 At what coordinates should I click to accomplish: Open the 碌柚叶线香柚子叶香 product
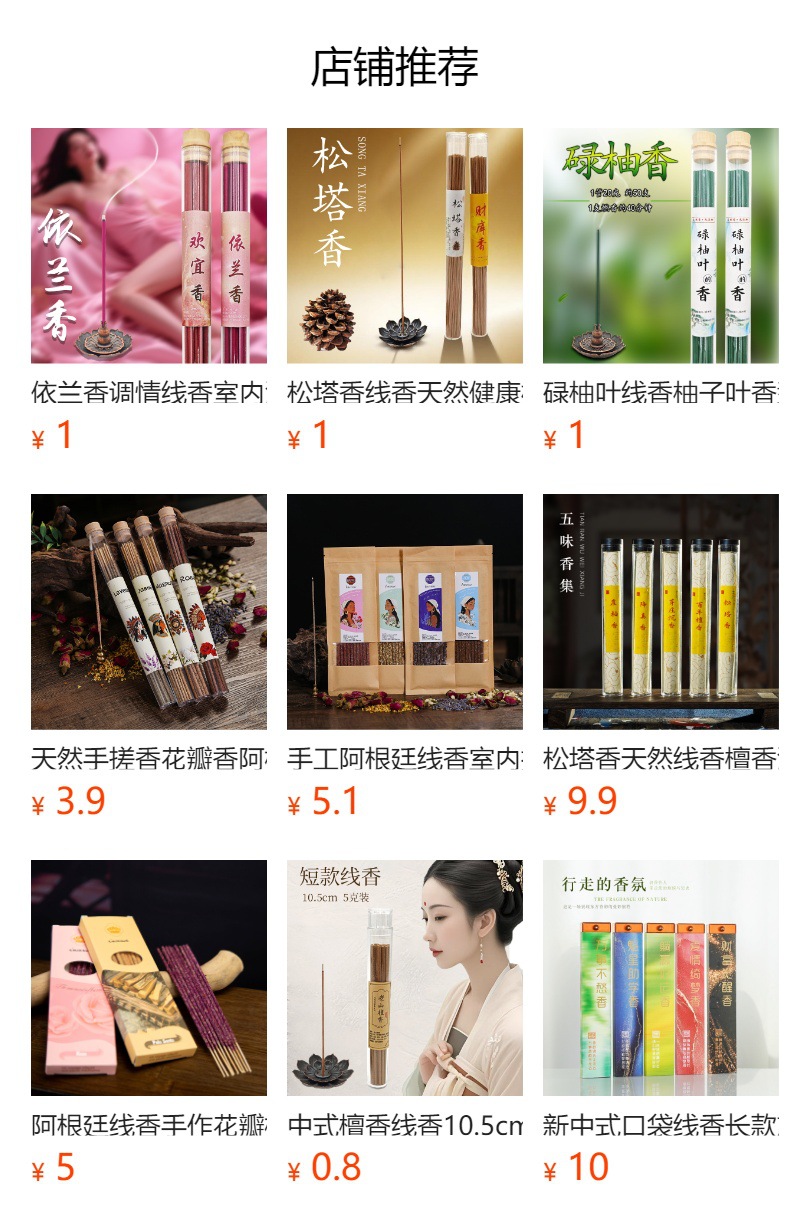pos(661,290)
